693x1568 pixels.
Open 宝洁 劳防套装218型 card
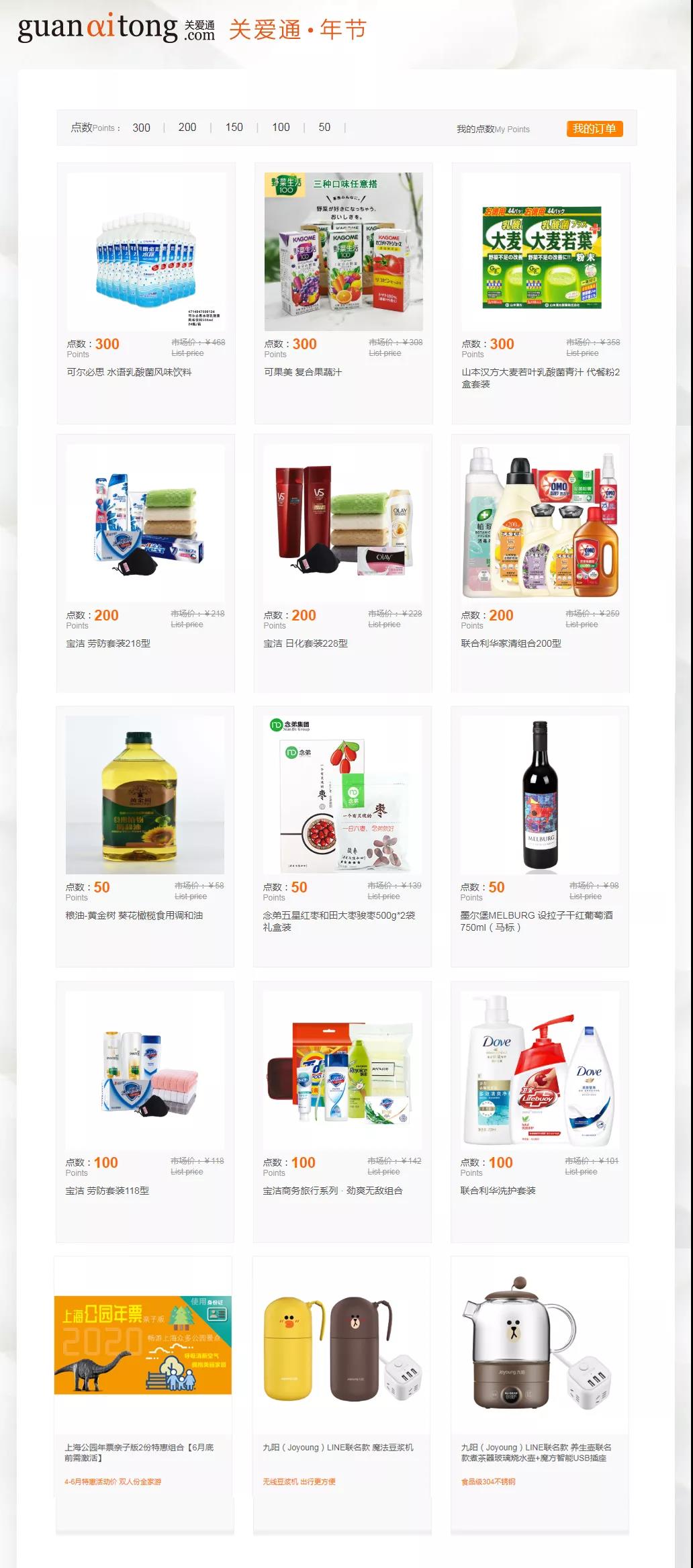click(x=145, y=523)
